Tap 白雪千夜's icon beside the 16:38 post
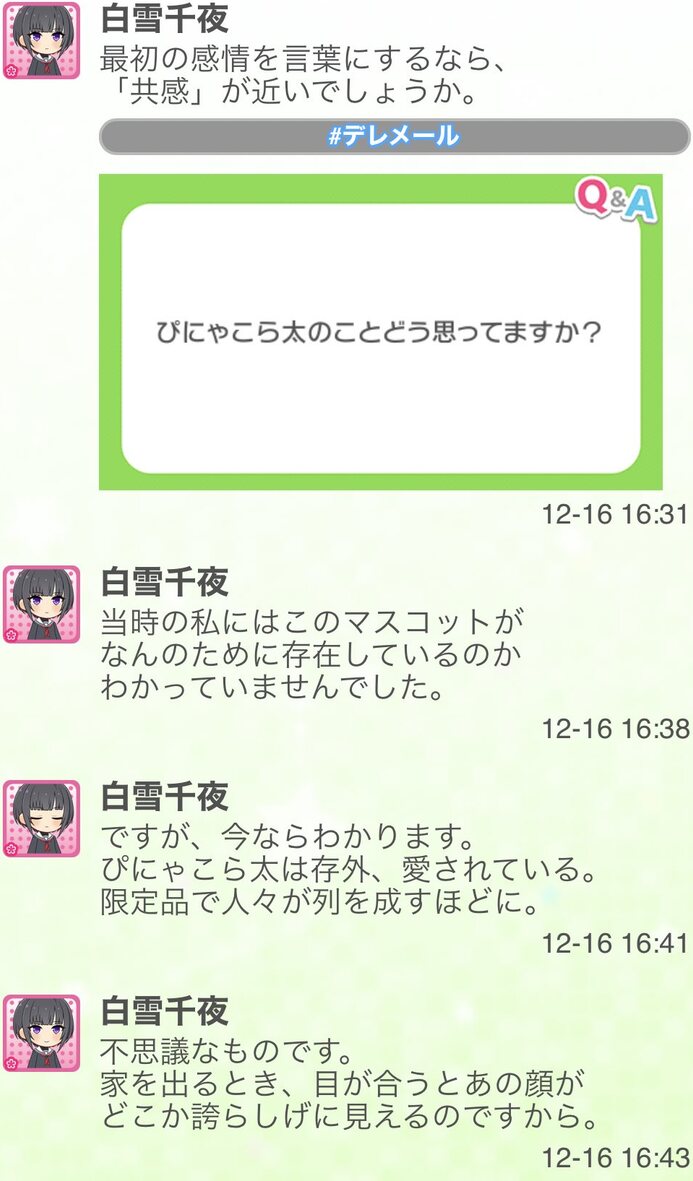The width and height of the screenshot is (693, 1181). [41, 605]
